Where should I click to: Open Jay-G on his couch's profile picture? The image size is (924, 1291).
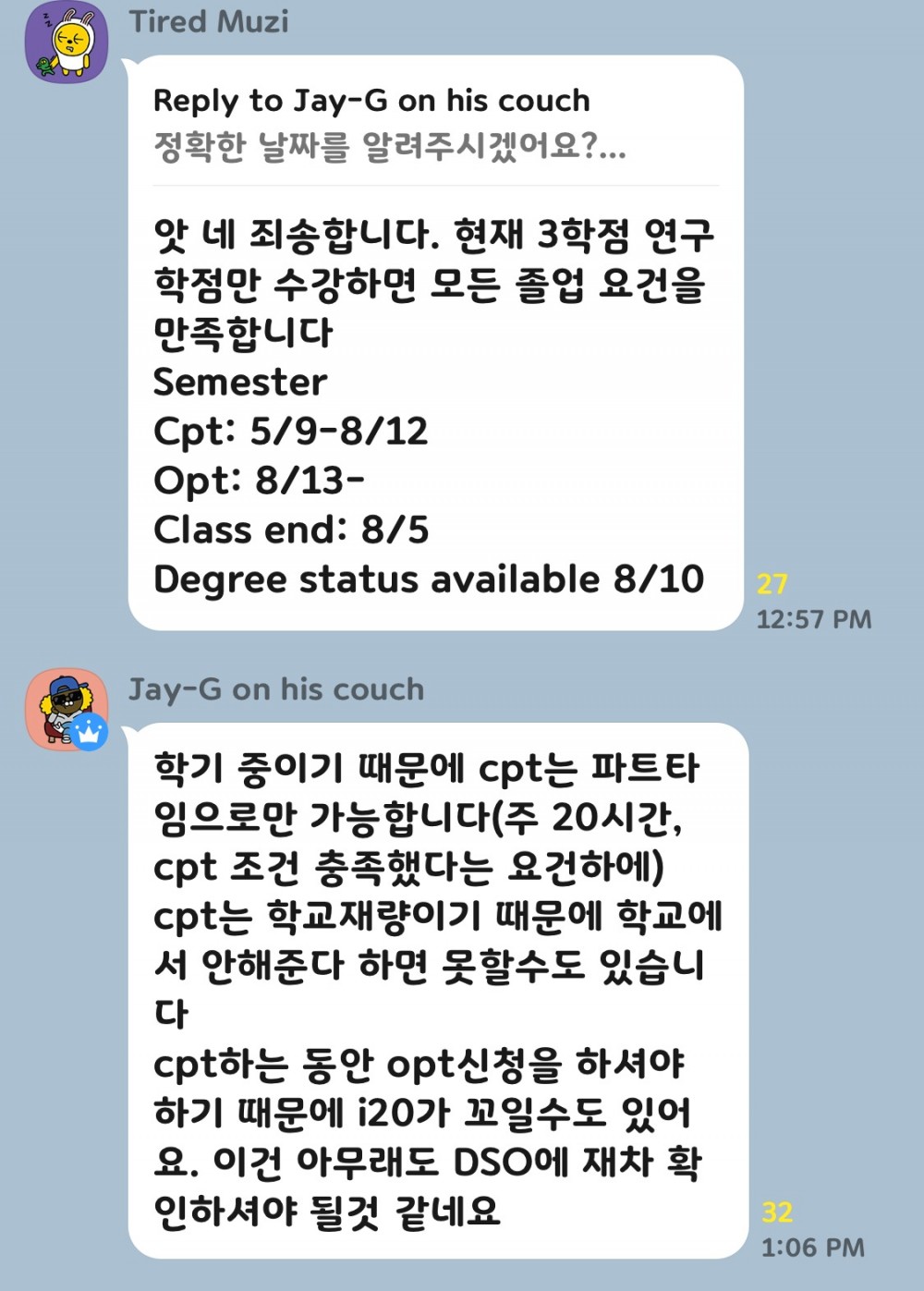tap(65, 709)
